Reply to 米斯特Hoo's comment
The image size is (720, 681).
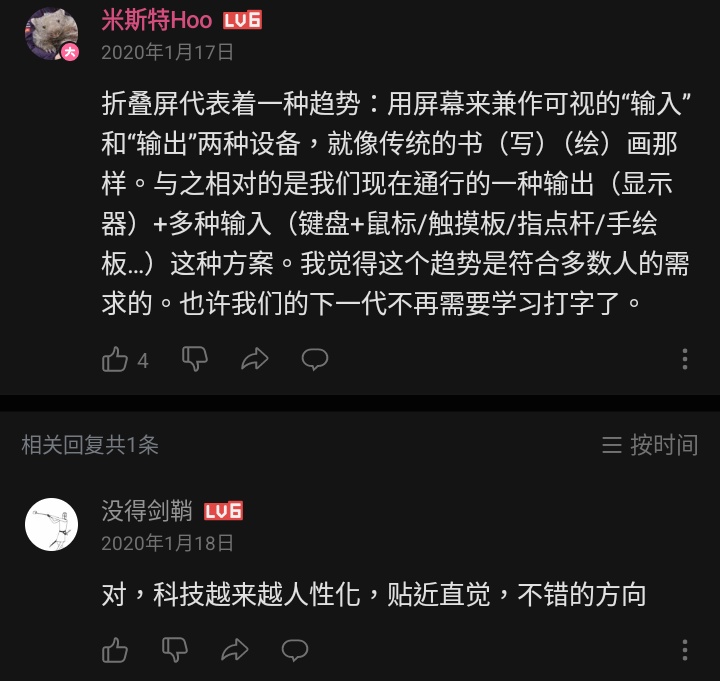(x=315, y=359)
